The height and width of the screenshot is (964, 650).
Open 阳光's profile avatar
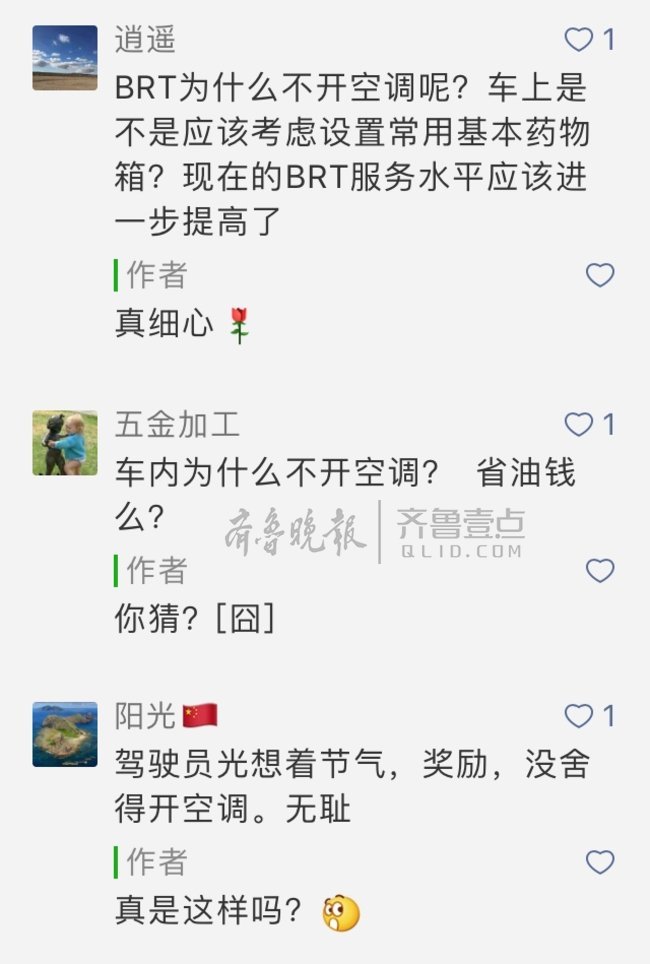tap(65, 734)
